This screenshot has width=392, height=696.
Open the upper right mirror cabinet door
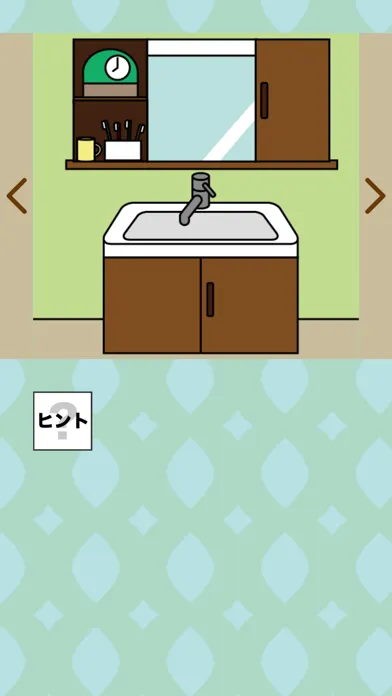point(293,100)
